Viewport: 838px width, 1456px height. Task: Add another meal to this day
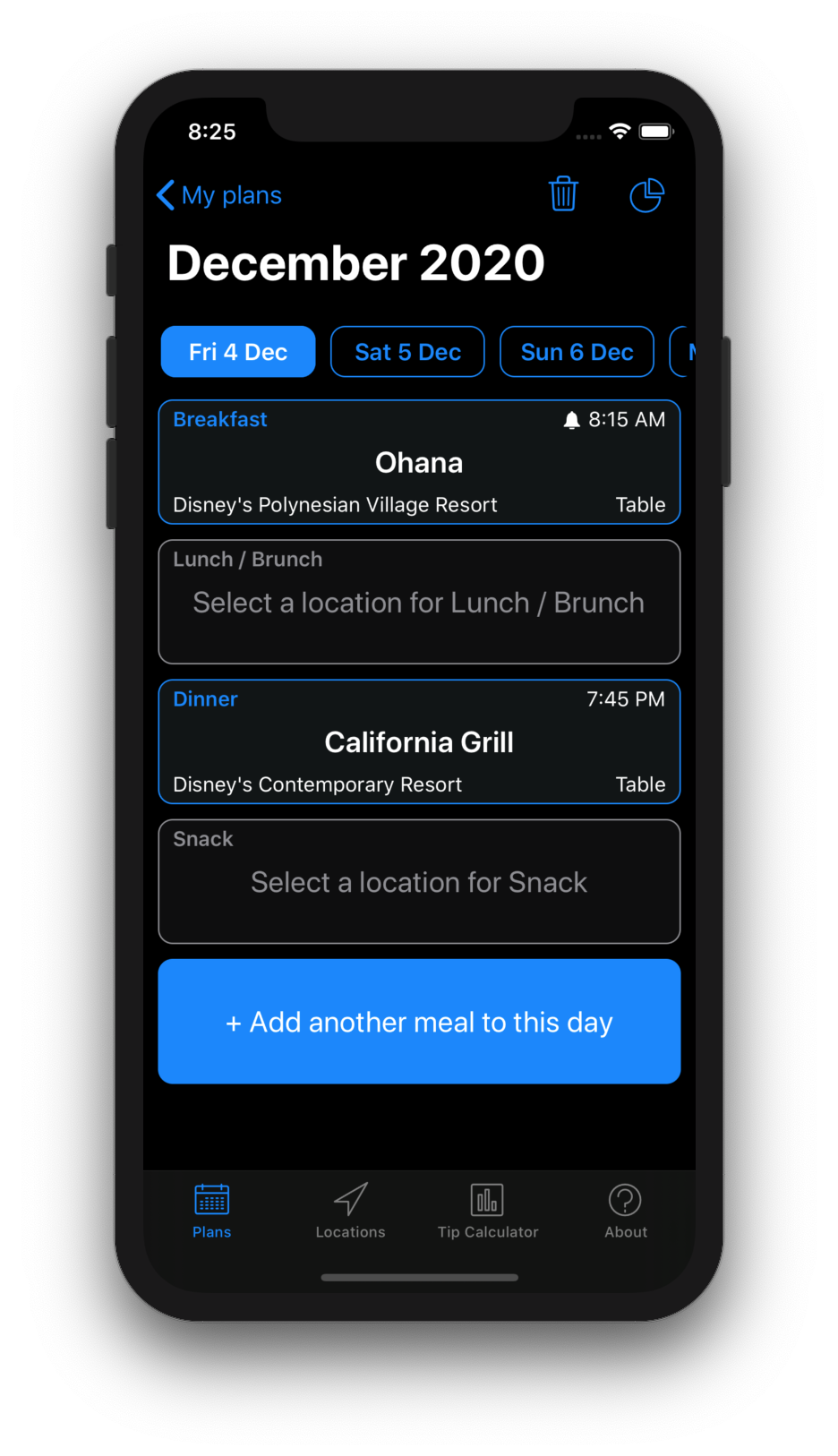(x=419, y=1022)
